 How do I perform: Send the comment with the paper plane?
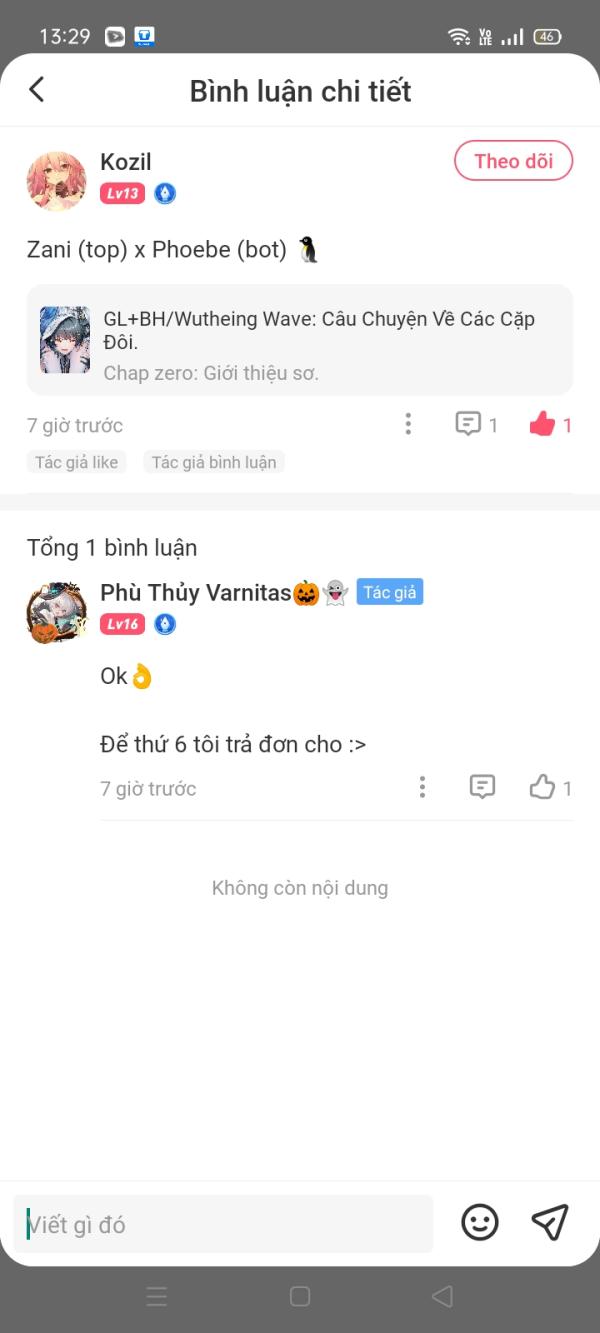tap(550, 1222)
